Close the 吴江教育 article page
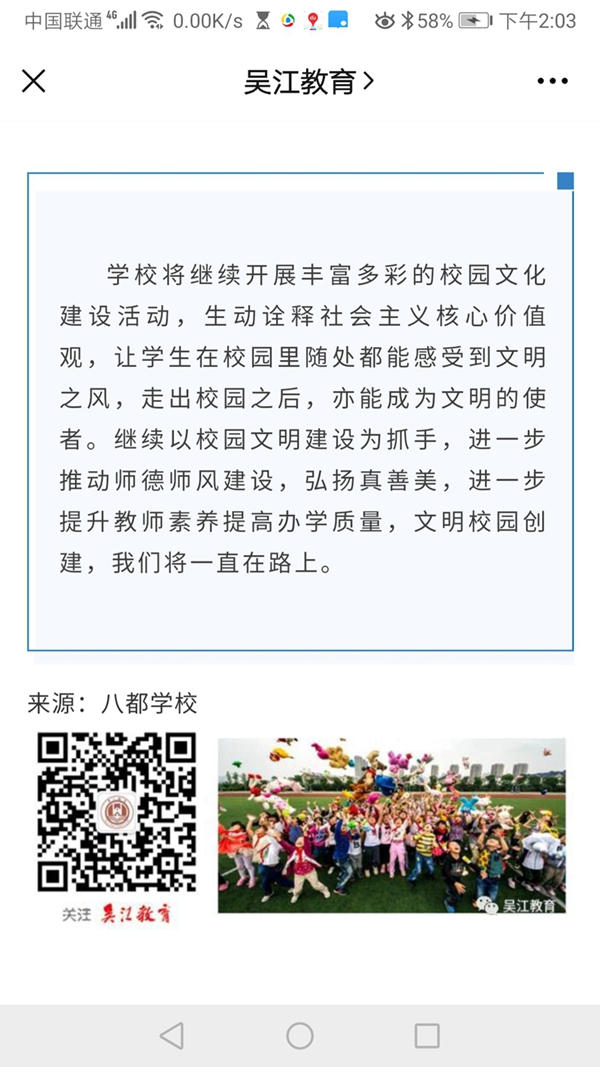The image size is (600, 1067). (x=34, y=81)
